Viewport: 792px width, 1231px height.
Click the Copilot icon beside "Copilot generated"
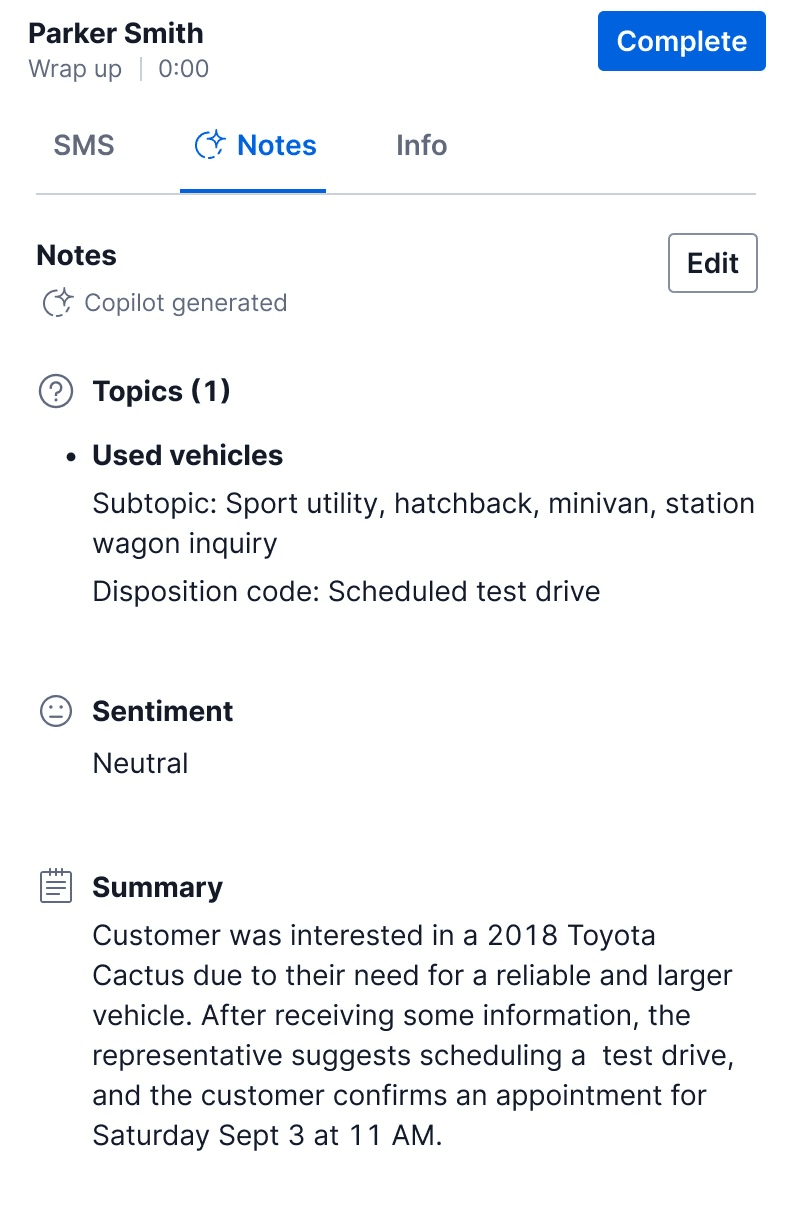point(56,302)
